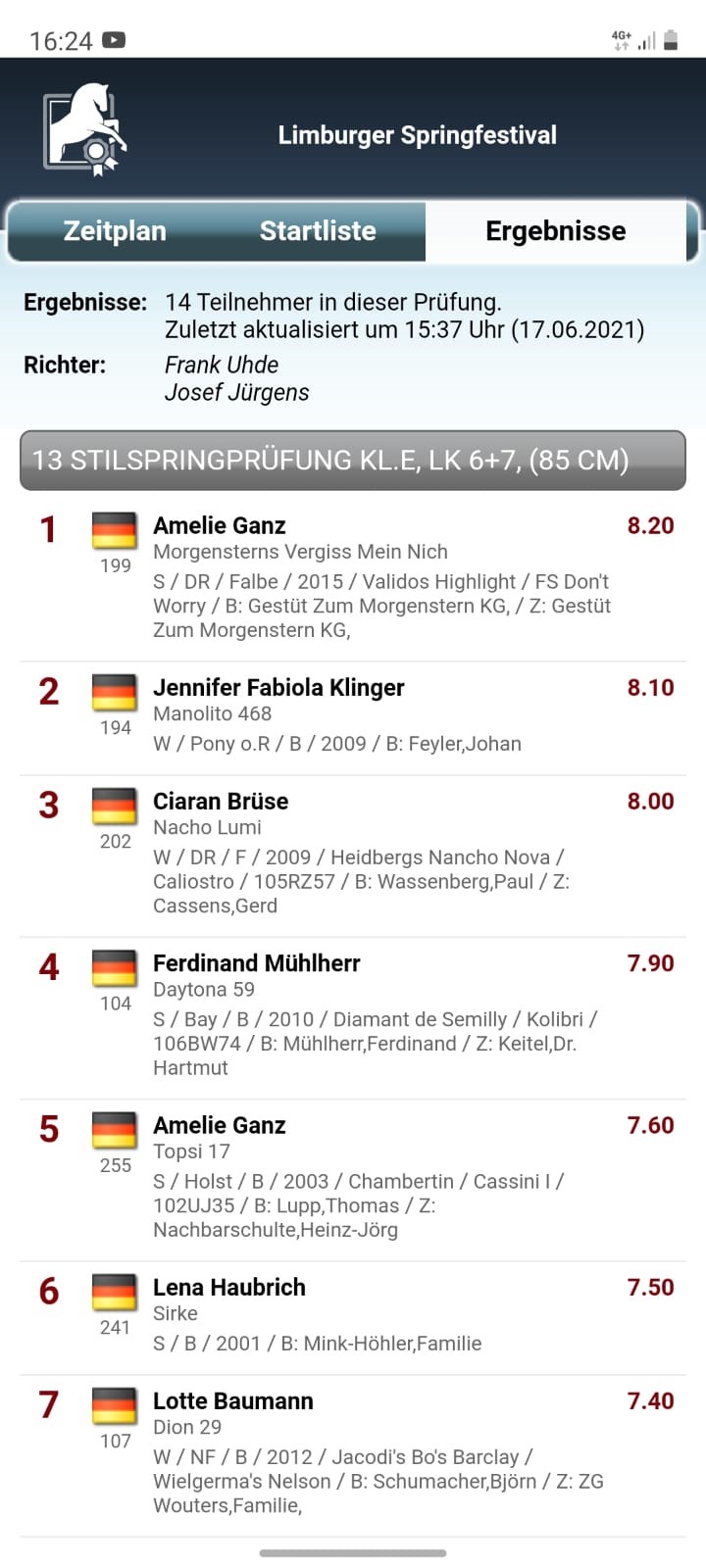
Task: View Ciaran Brüse's result with Nacho Lumi
Action: [353, 853]
